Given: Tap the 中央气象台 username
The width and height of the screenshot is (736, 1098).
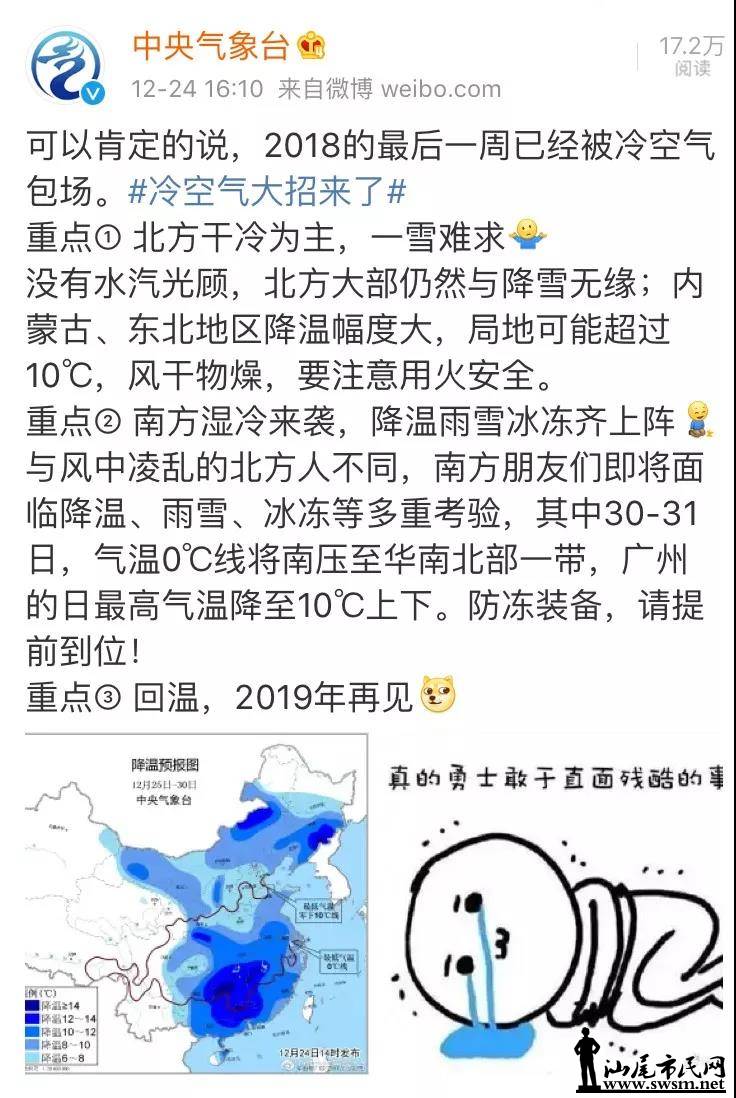Looking at the screenshot, I should tap(211, 45).
